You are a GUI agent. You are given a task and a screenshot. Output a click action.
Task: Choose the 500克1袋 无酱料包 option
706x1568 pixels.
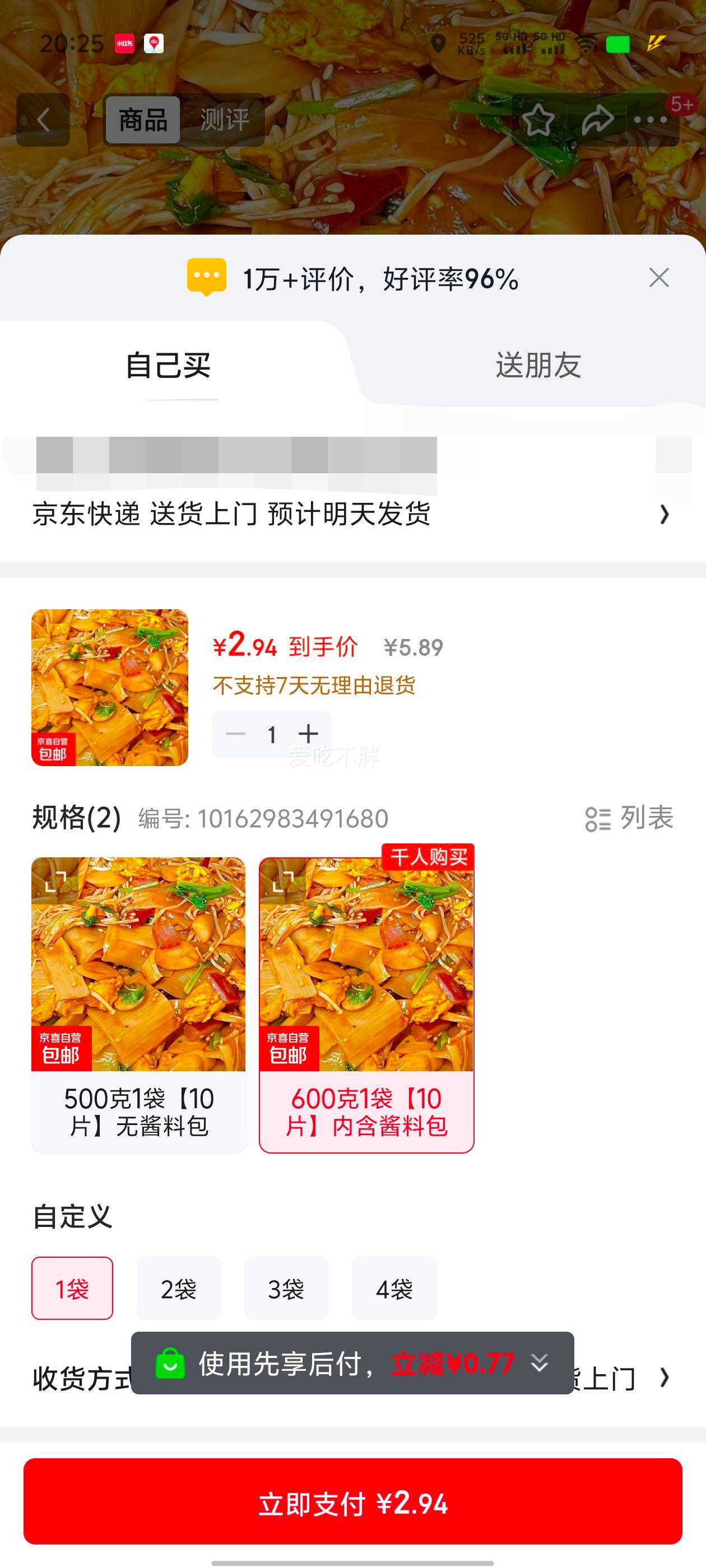point(139,1004)
